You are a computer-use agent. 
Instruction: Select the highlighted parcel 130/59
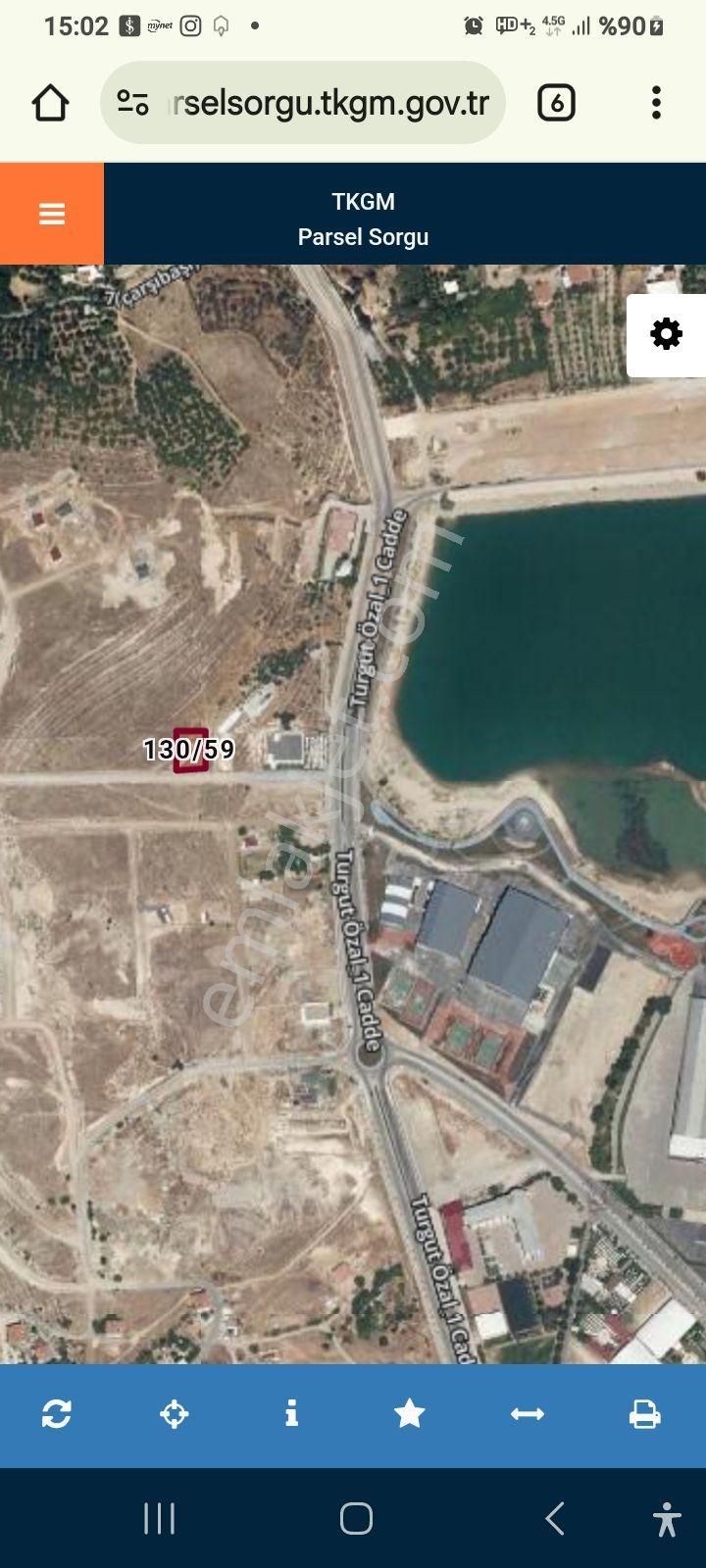pos(190,751)
